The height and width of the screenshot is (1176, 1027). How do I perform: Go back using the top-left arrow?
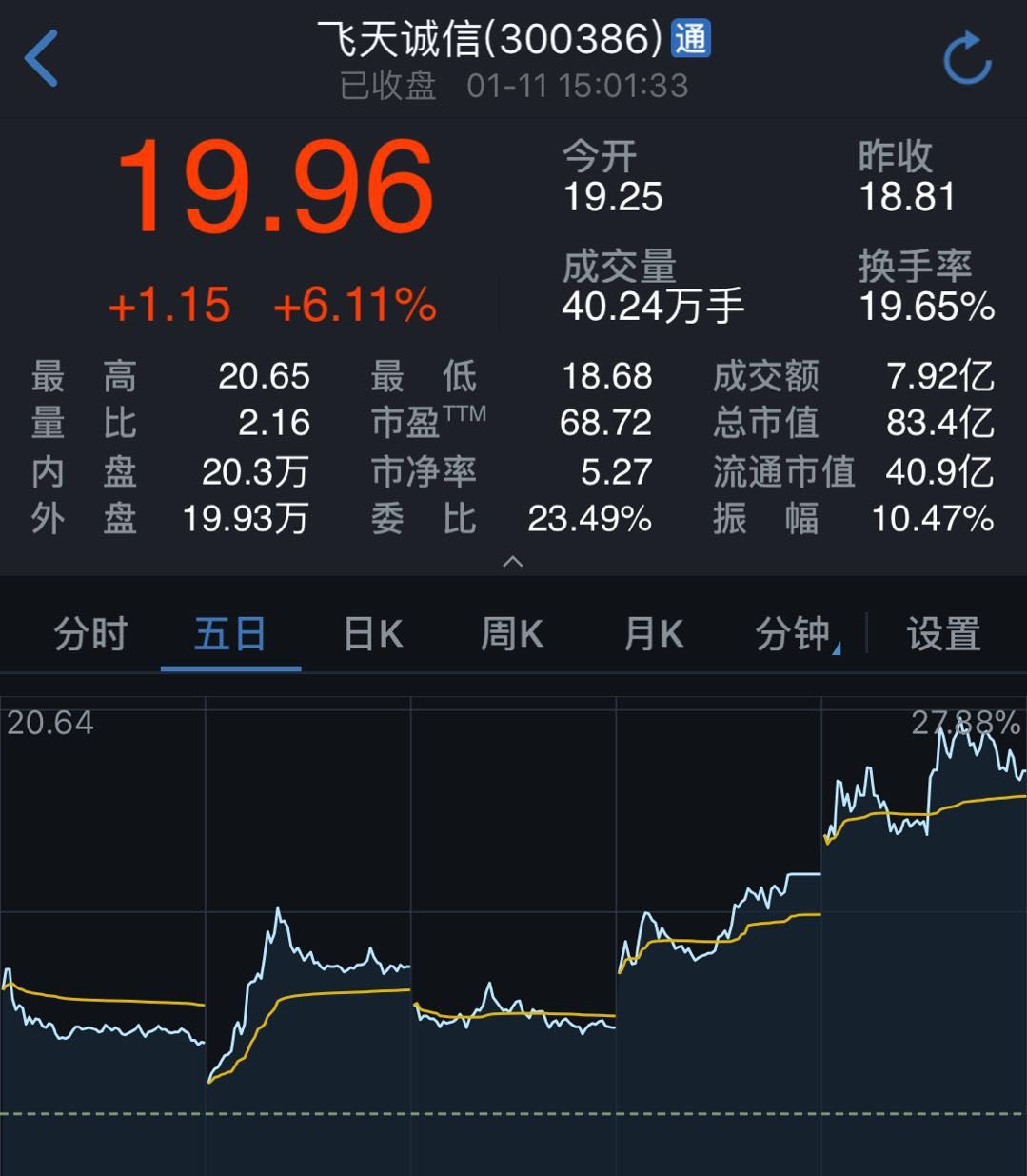pyautogui.click(x=42, y=58)
